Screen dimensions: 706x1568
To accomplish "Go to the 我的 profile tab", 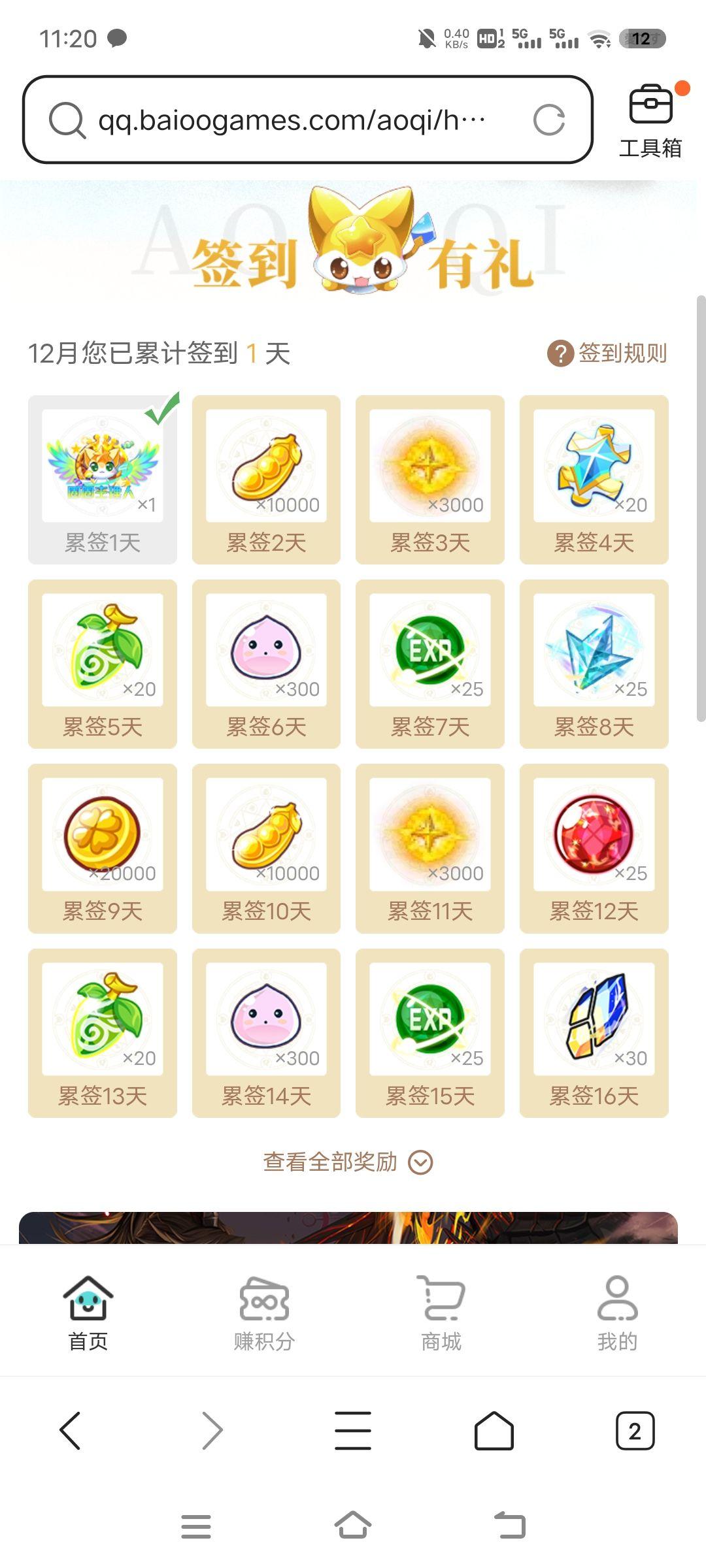I will coord(617,1313).
